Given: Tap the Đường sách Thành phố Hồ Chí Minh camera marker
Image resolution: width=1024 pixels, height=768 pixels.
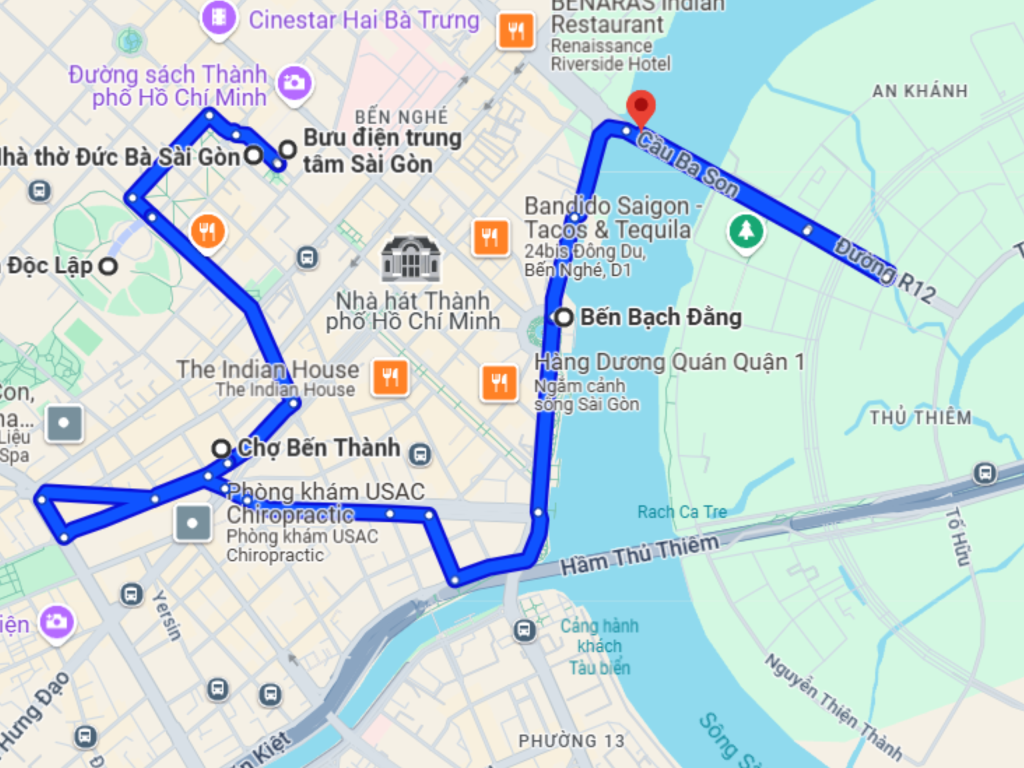Looking at the screenshot, I should 293,82.
